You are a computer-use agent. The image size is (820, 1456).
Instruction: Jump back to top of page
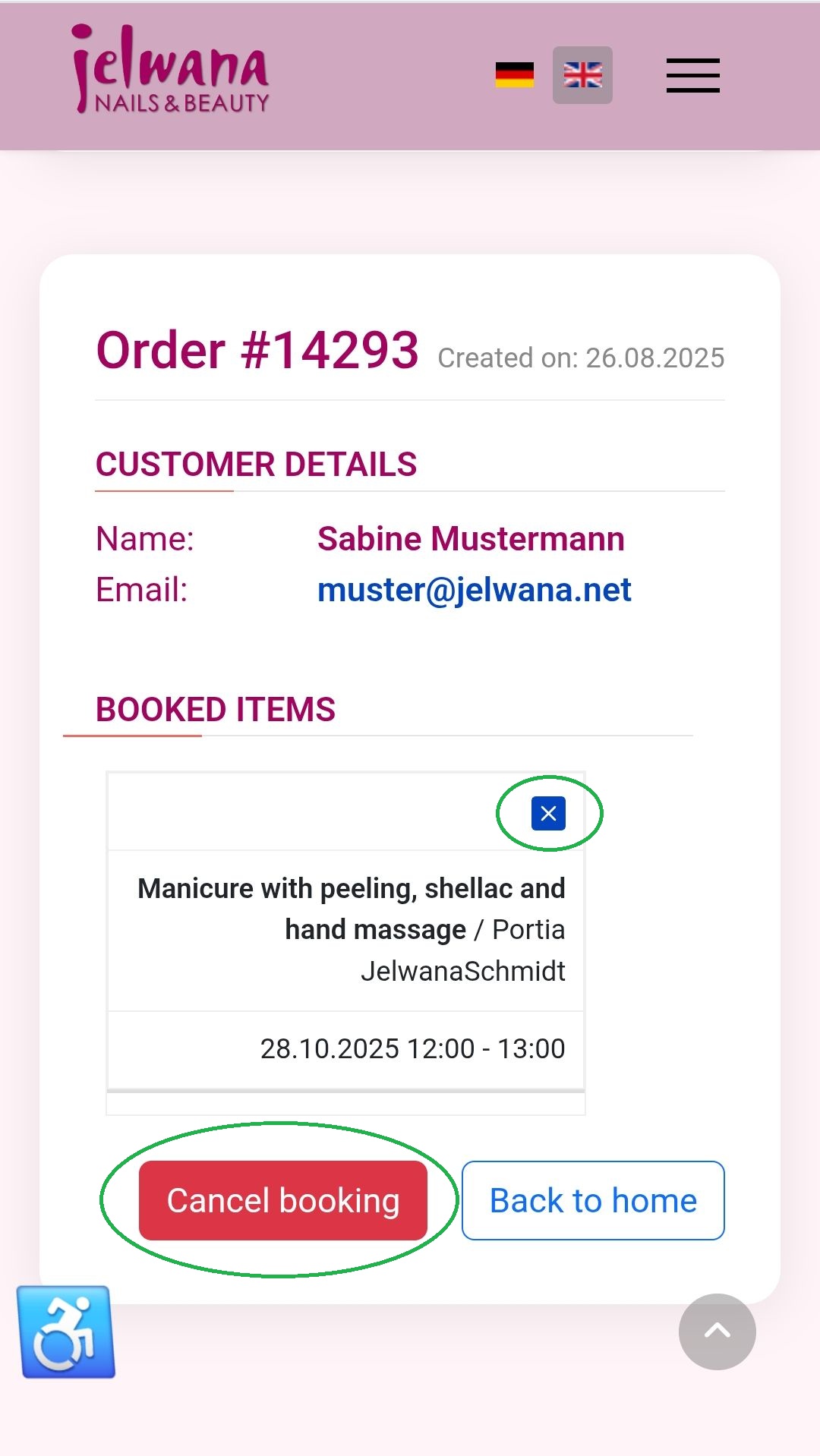click(x=717, y=1332)
